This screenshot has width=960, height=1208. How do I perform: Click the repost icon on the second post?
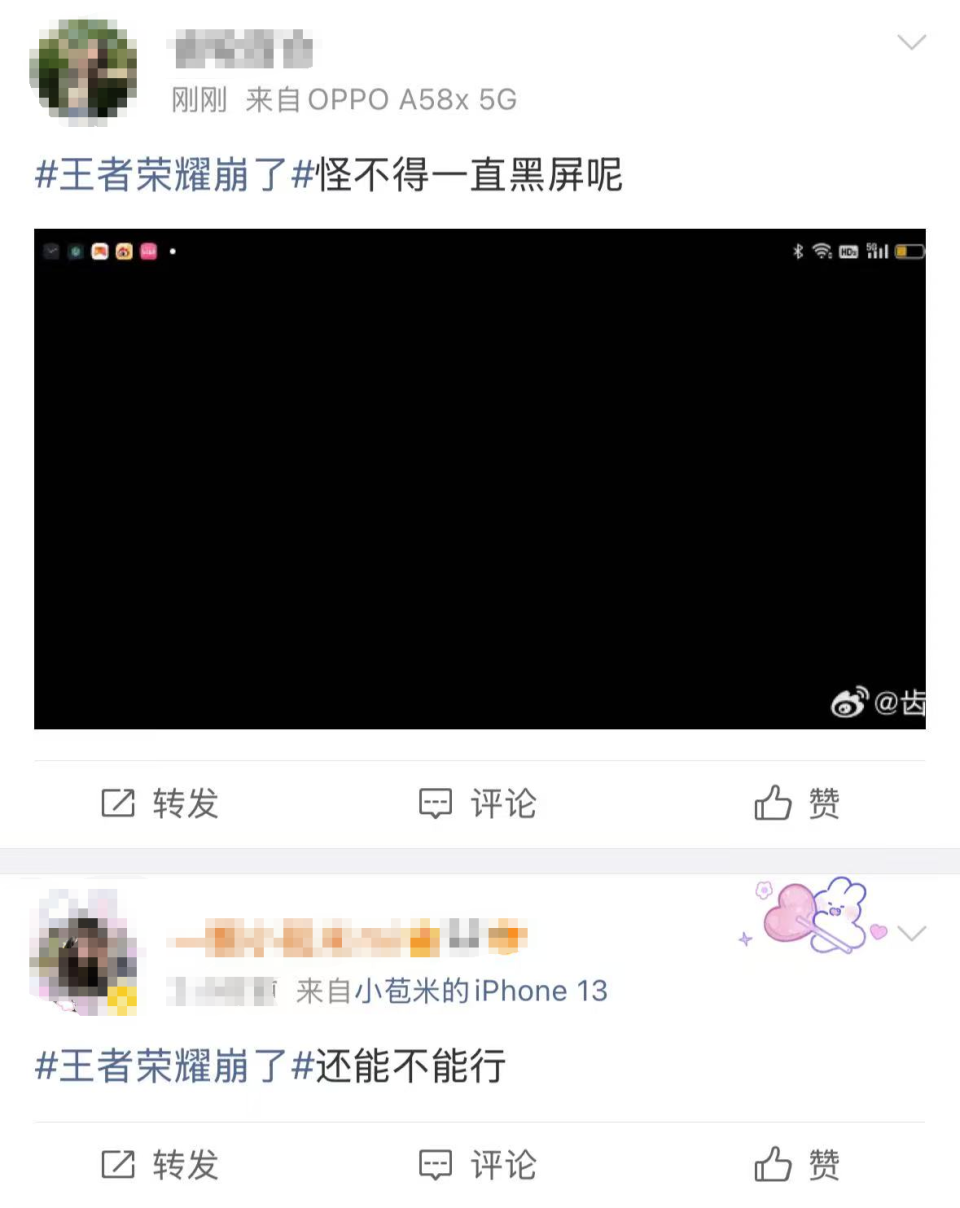click(x=120, y=1164)
